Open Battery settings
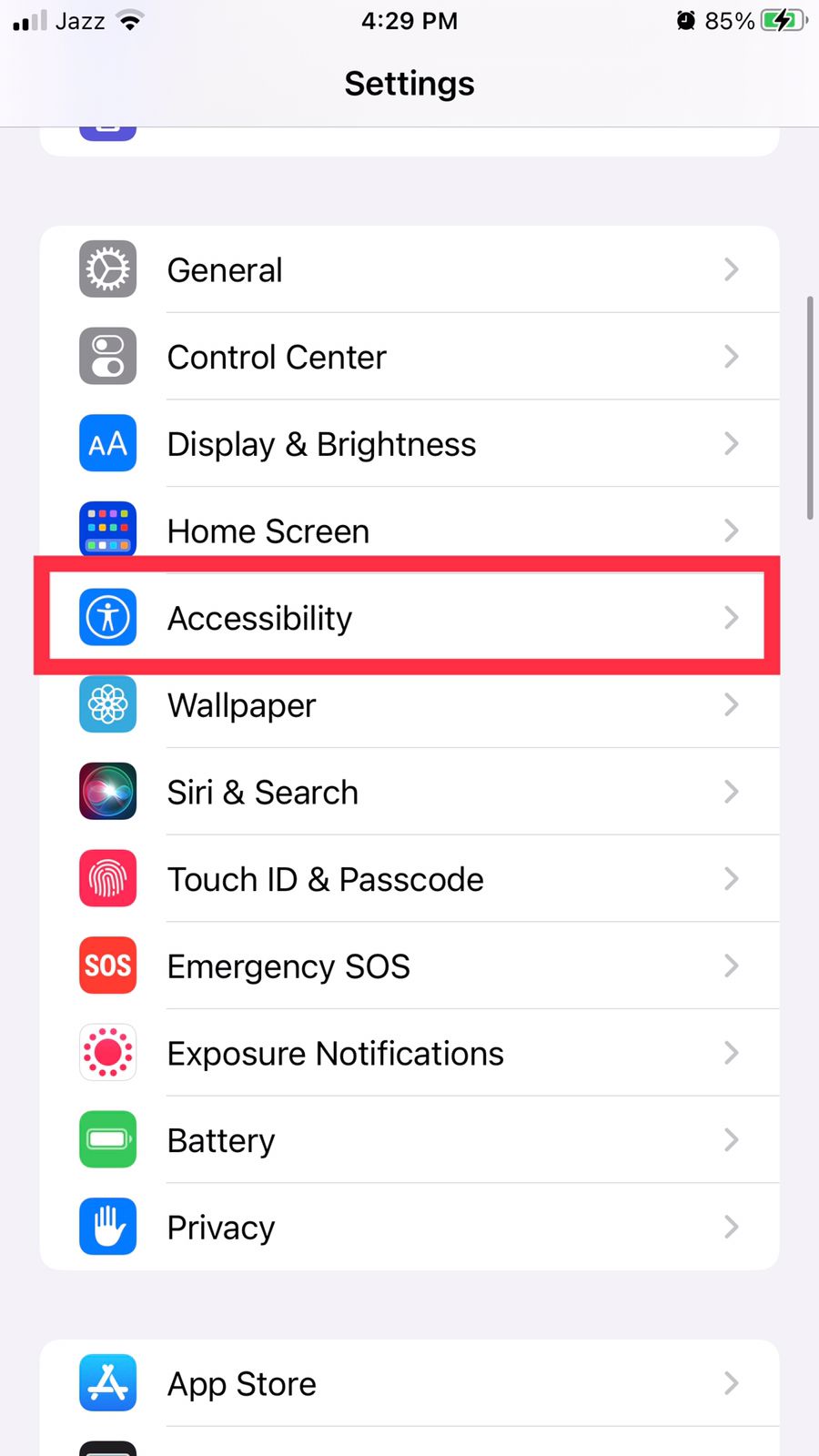The height and width of the screenshot is (1456, 819). tap(409, 1140)
